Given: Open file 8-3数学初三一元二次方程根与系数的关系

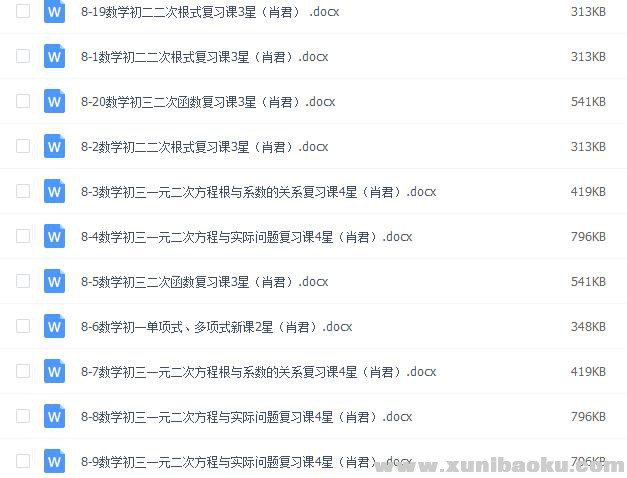Looking at the screenshot, I should (258, 192).
